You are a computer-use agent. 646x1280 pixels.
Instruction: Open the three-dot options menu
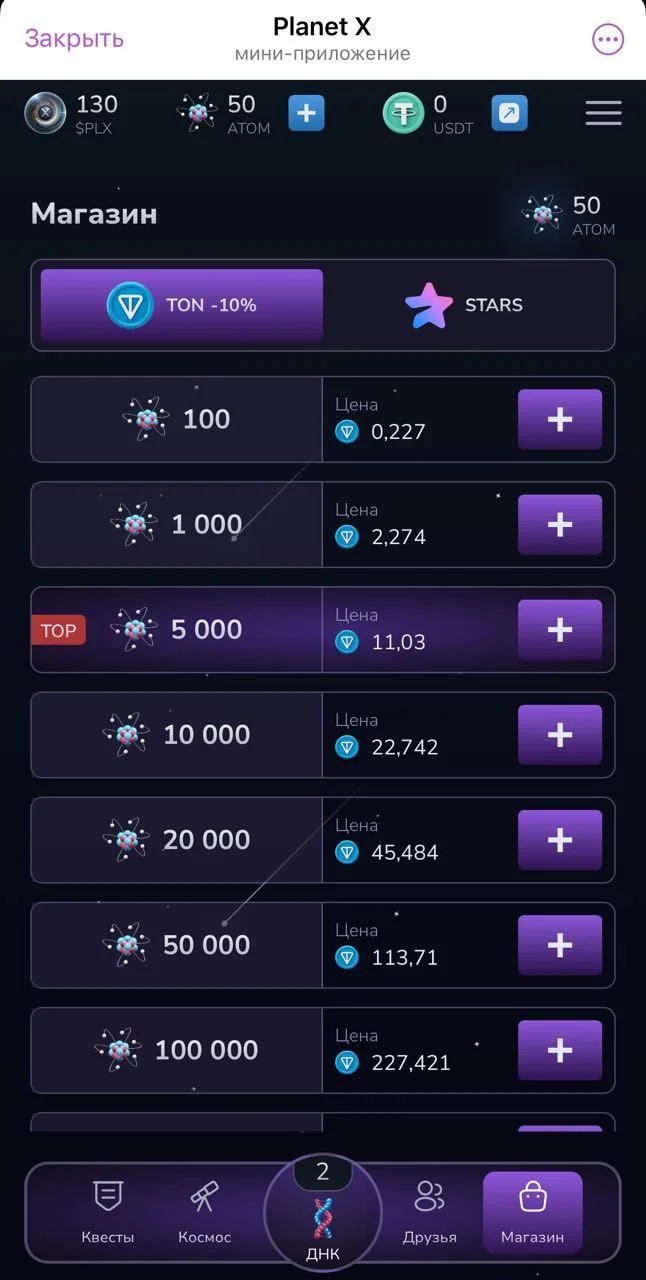(608, 40)
